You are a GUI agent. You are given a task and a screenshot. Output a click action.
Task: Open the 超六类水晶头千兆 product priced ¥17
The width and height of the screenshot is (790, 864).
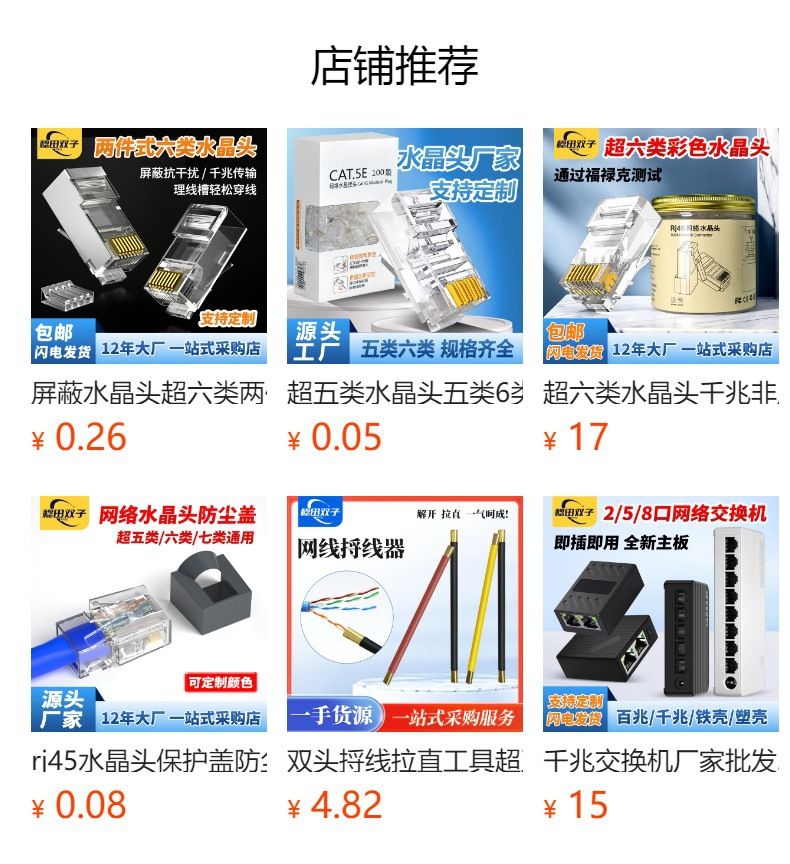[661, 246]
